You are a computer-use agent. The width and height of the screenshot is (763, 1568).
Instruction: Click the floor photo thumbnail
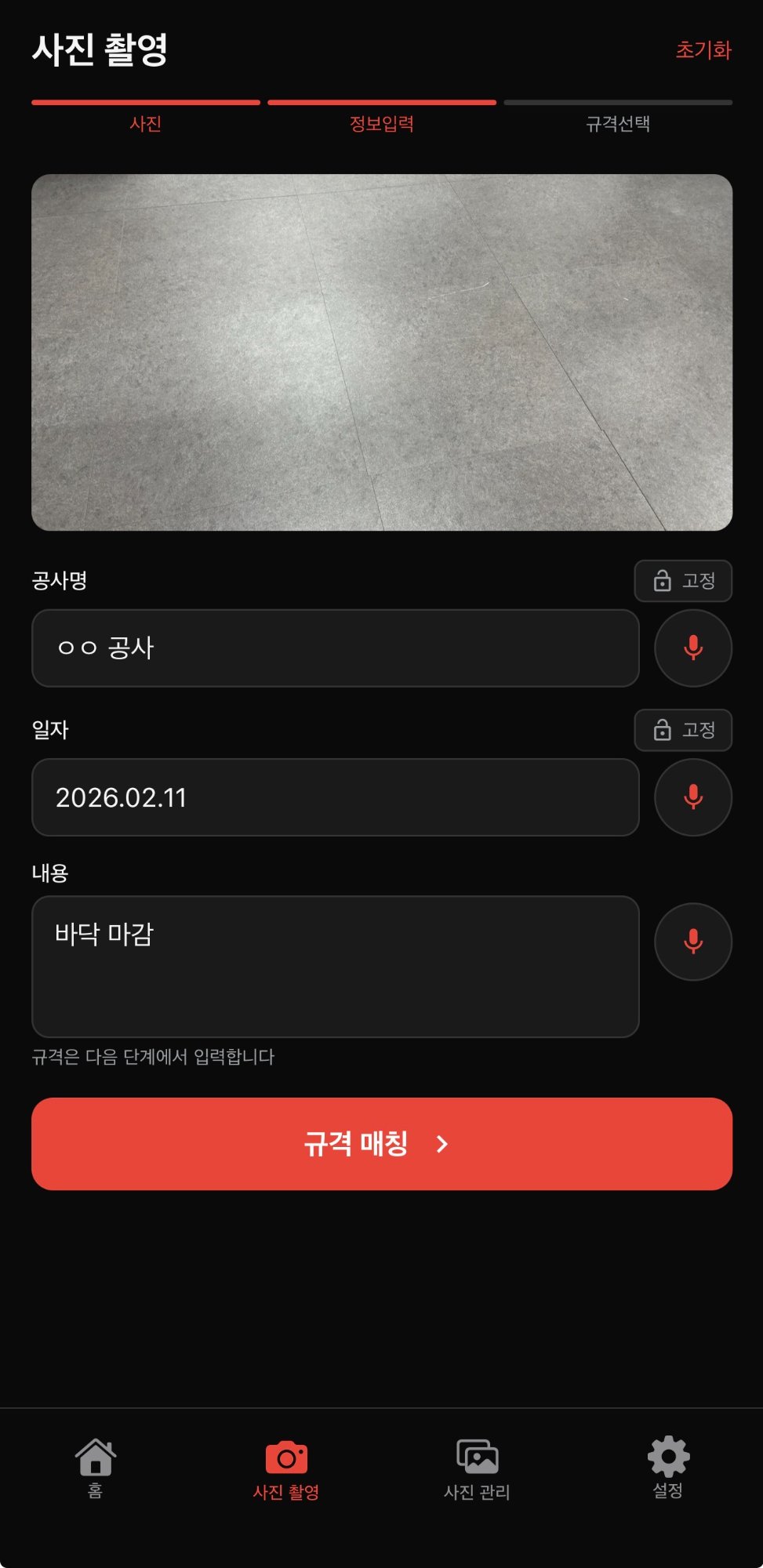tap(381, 353)
